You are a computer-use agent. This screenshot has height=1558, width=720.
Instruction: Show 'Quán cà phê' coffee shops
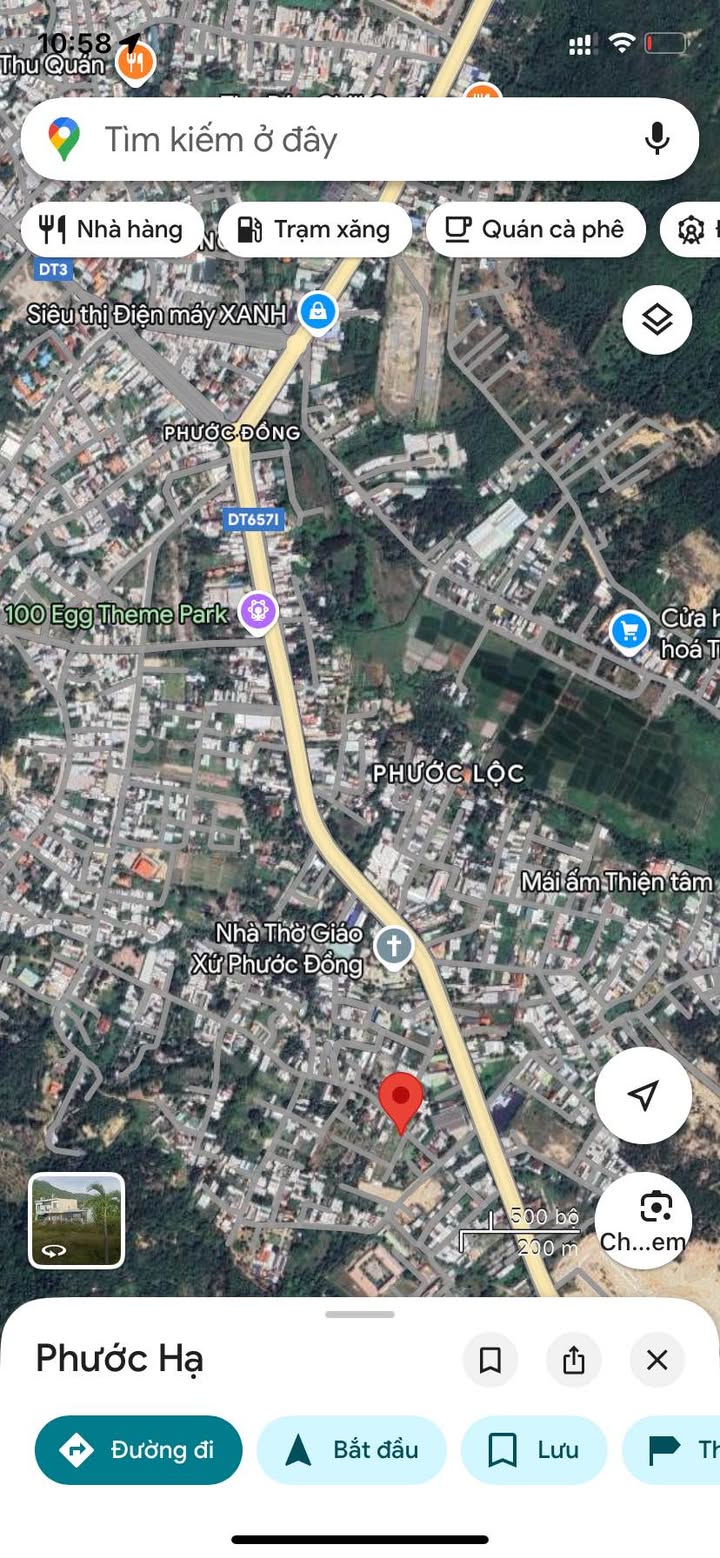click(x=535, y=230)
